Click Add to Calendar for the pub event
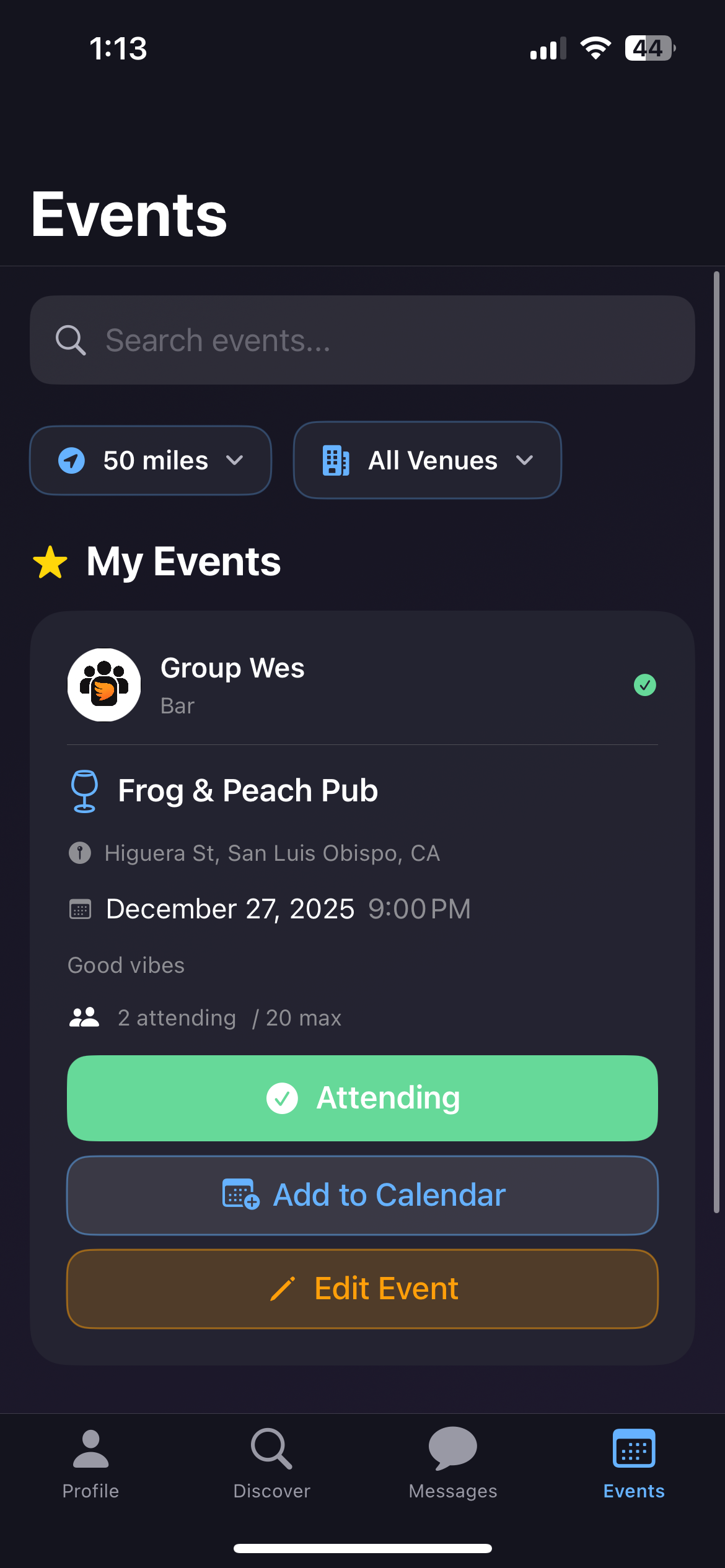Viewport: 725px width, 1568px height. coord(362,1195)
